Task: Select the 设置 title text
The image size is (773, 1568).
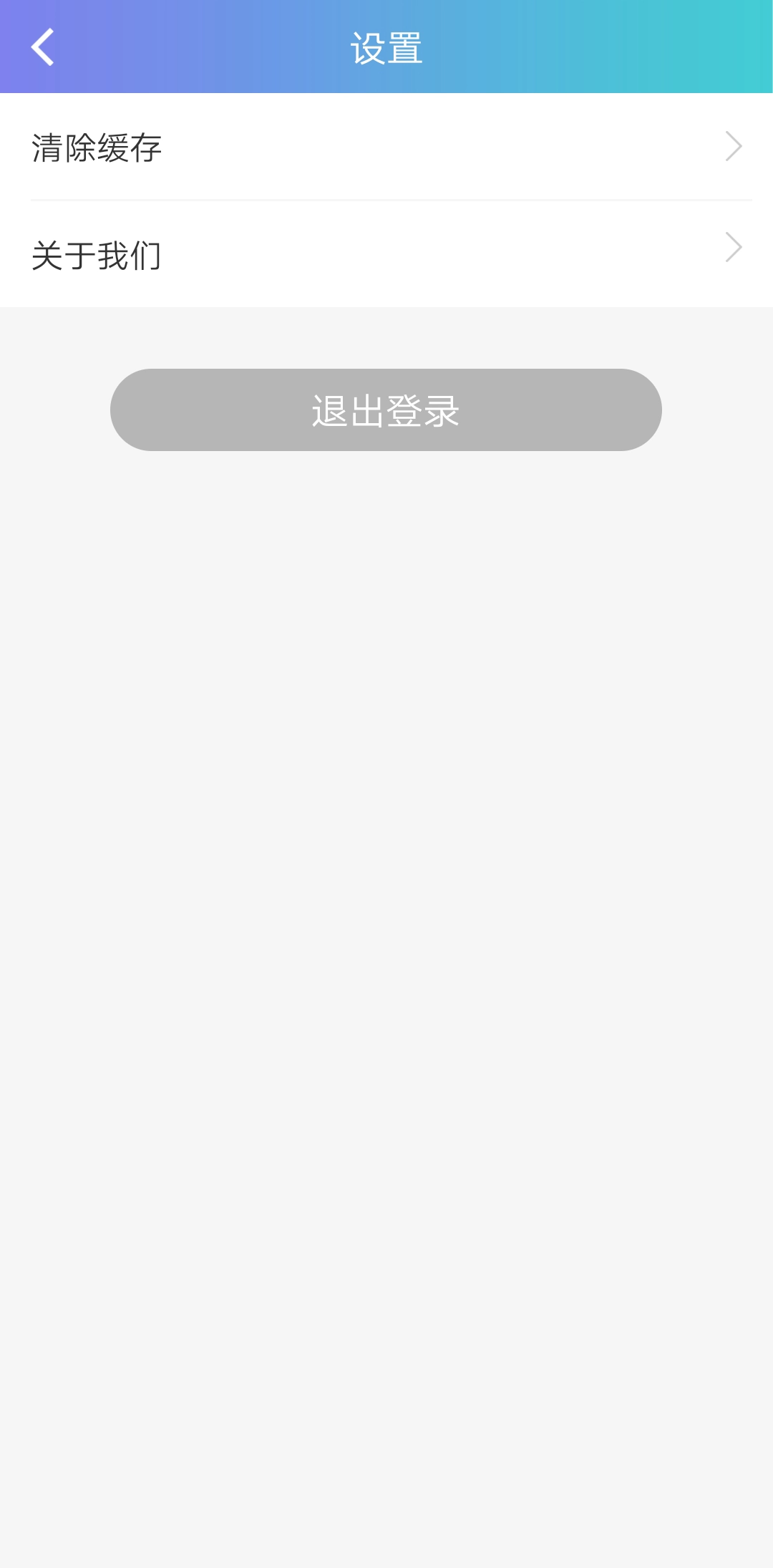Action: (386, 47)
